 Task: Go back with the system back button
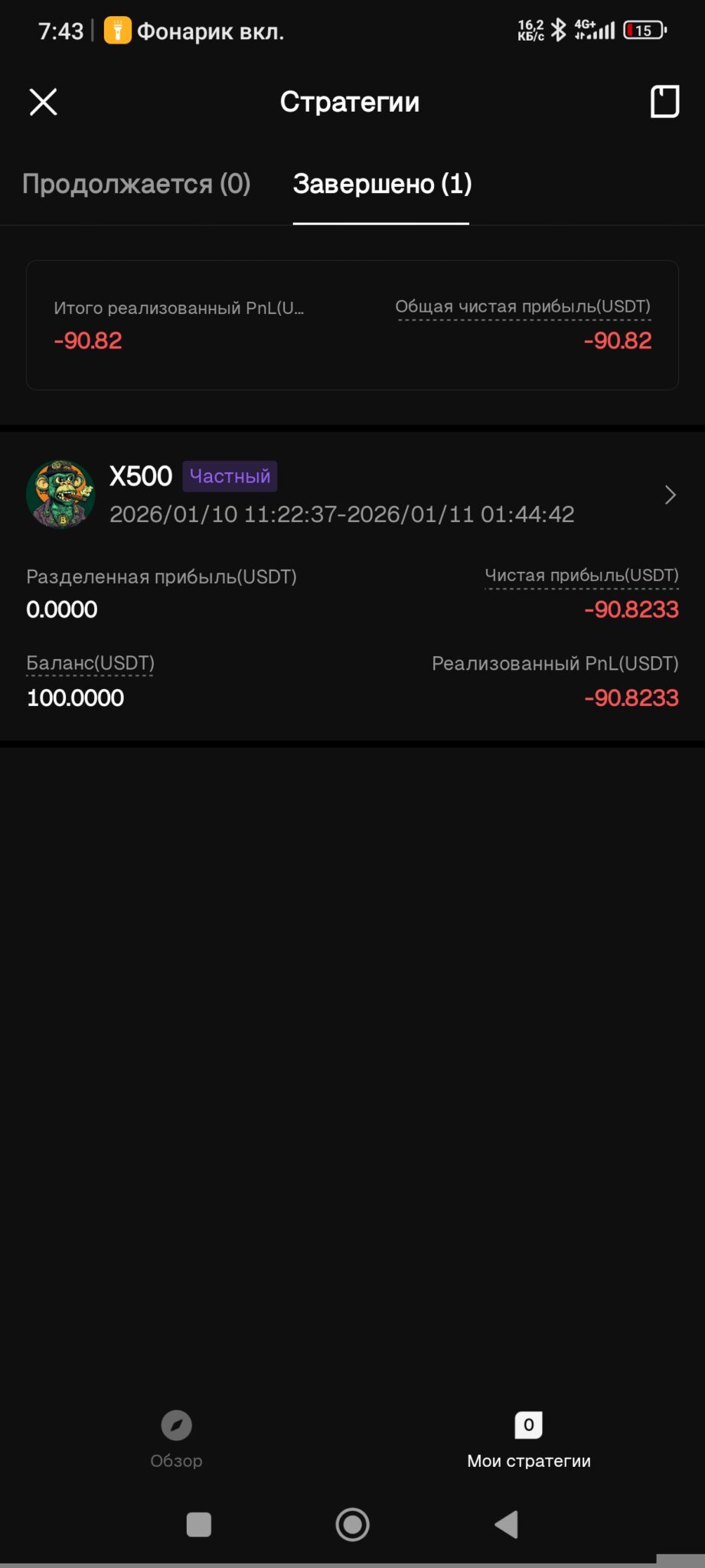pyautogui.click(x=506, y=1524)
